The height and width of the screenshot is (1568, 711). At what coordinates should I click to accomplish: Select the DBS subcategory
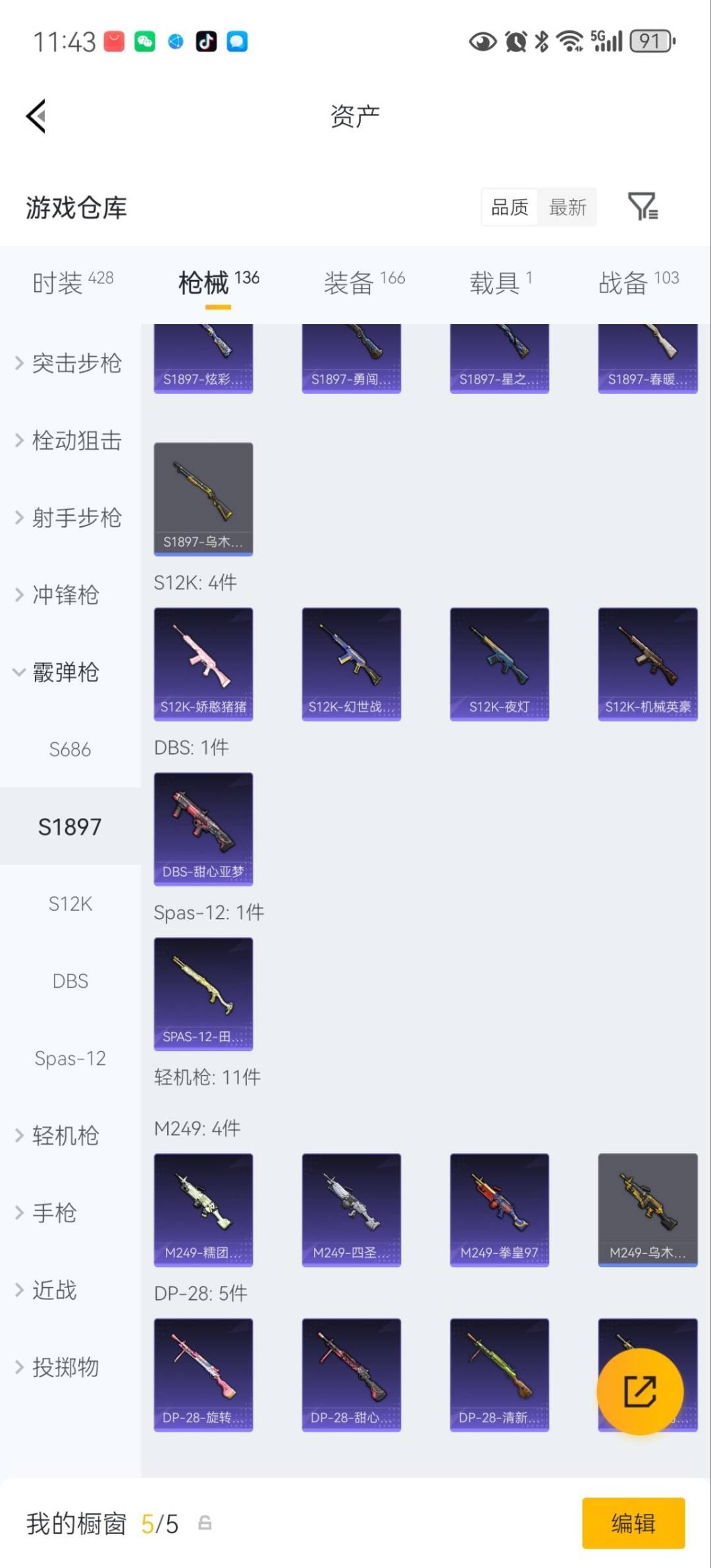point(70,981)
